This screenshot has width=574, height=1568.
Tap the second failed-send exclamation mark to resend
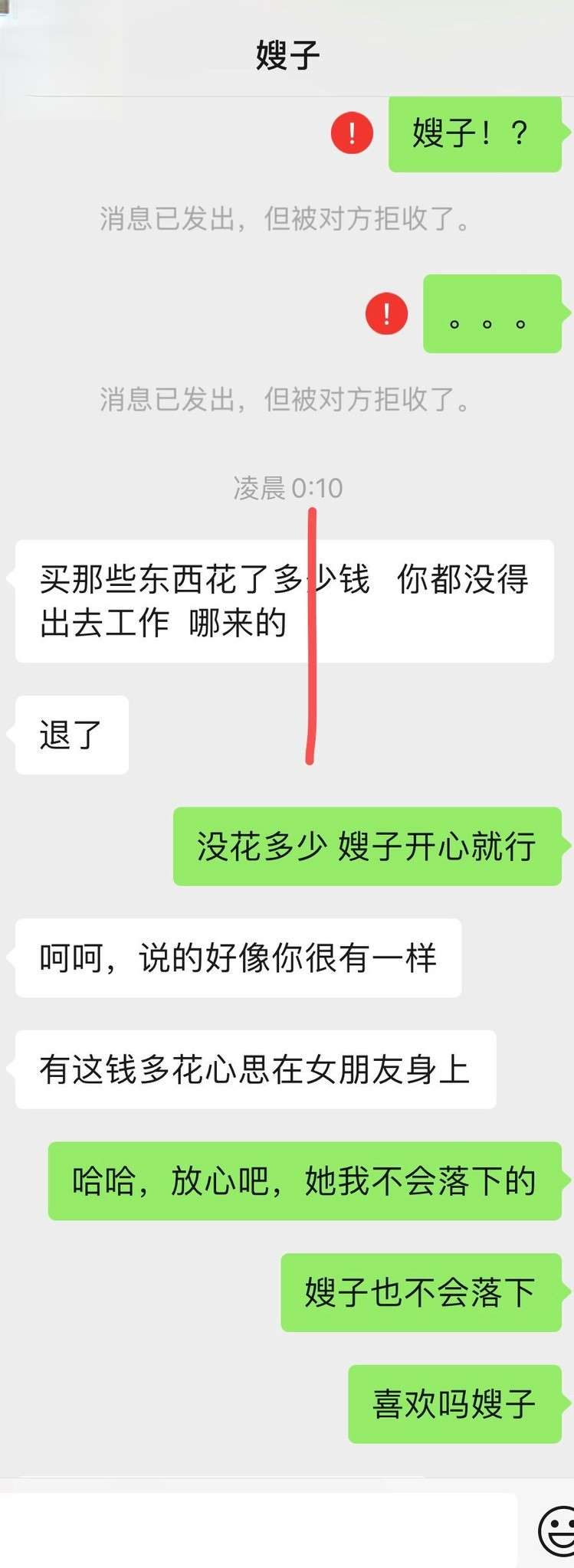(x=386, y=314)
